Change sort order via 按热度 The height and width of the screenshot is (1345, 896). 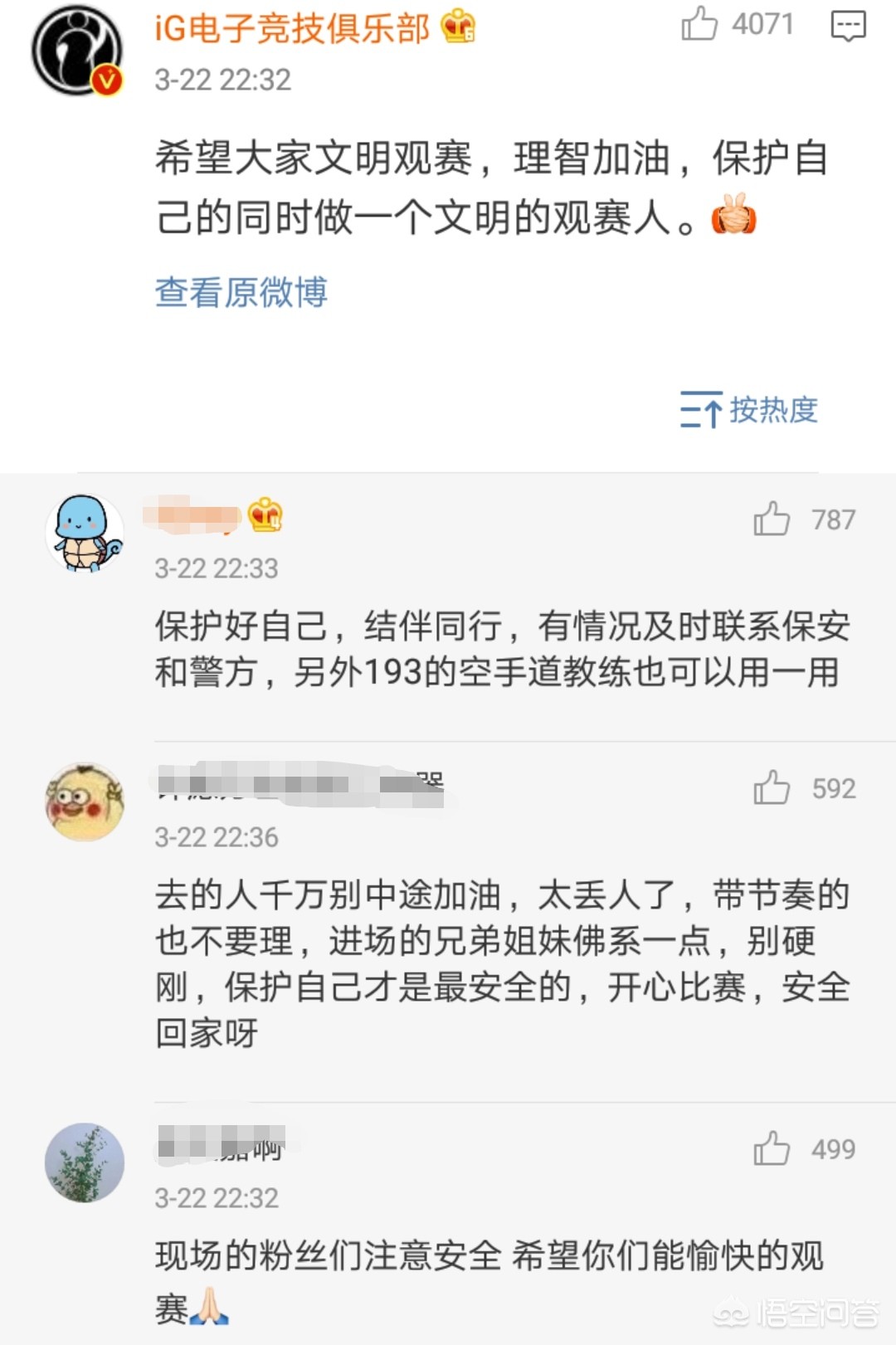pyautogui.click(x=749, y=410)
